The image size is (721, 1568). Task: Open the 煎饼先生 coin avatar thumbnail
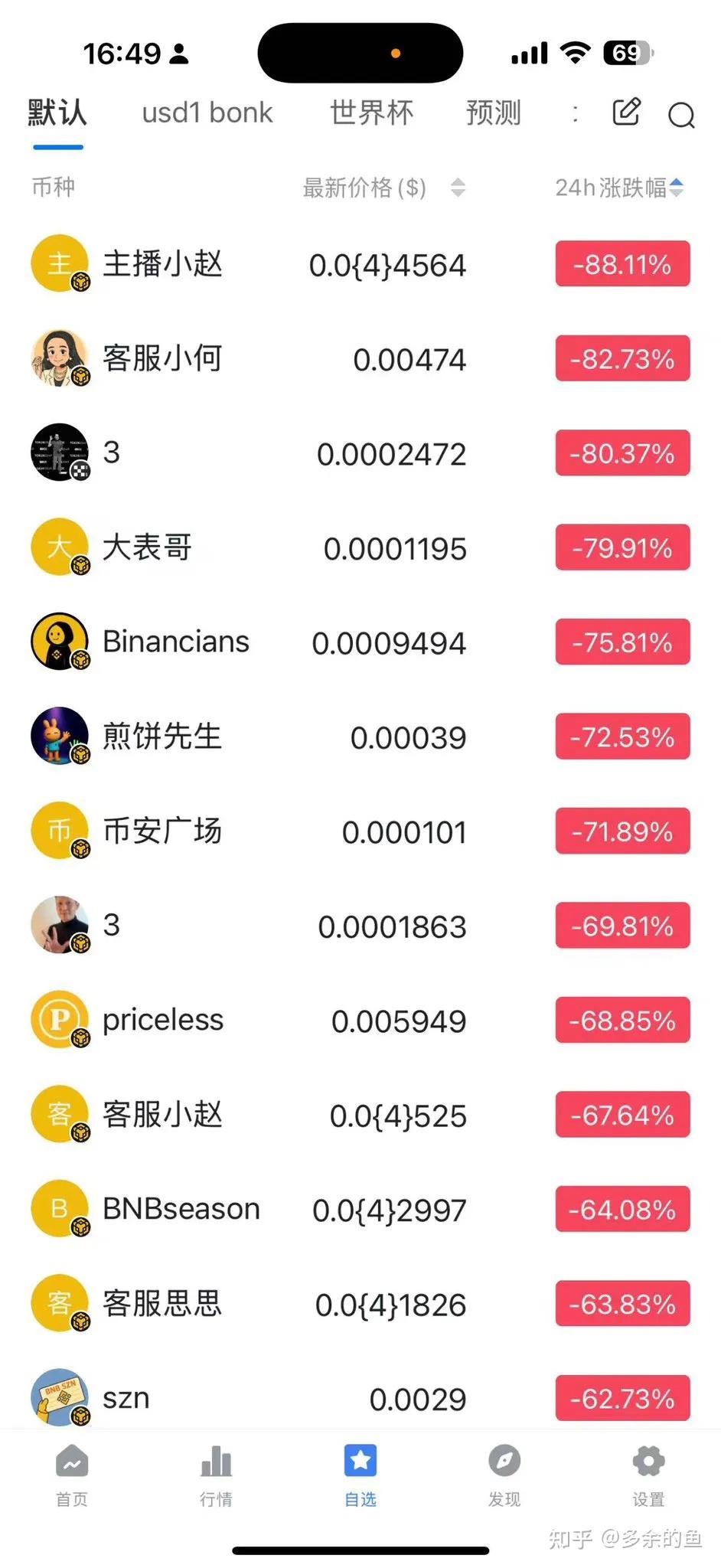(x=60, y=736)
